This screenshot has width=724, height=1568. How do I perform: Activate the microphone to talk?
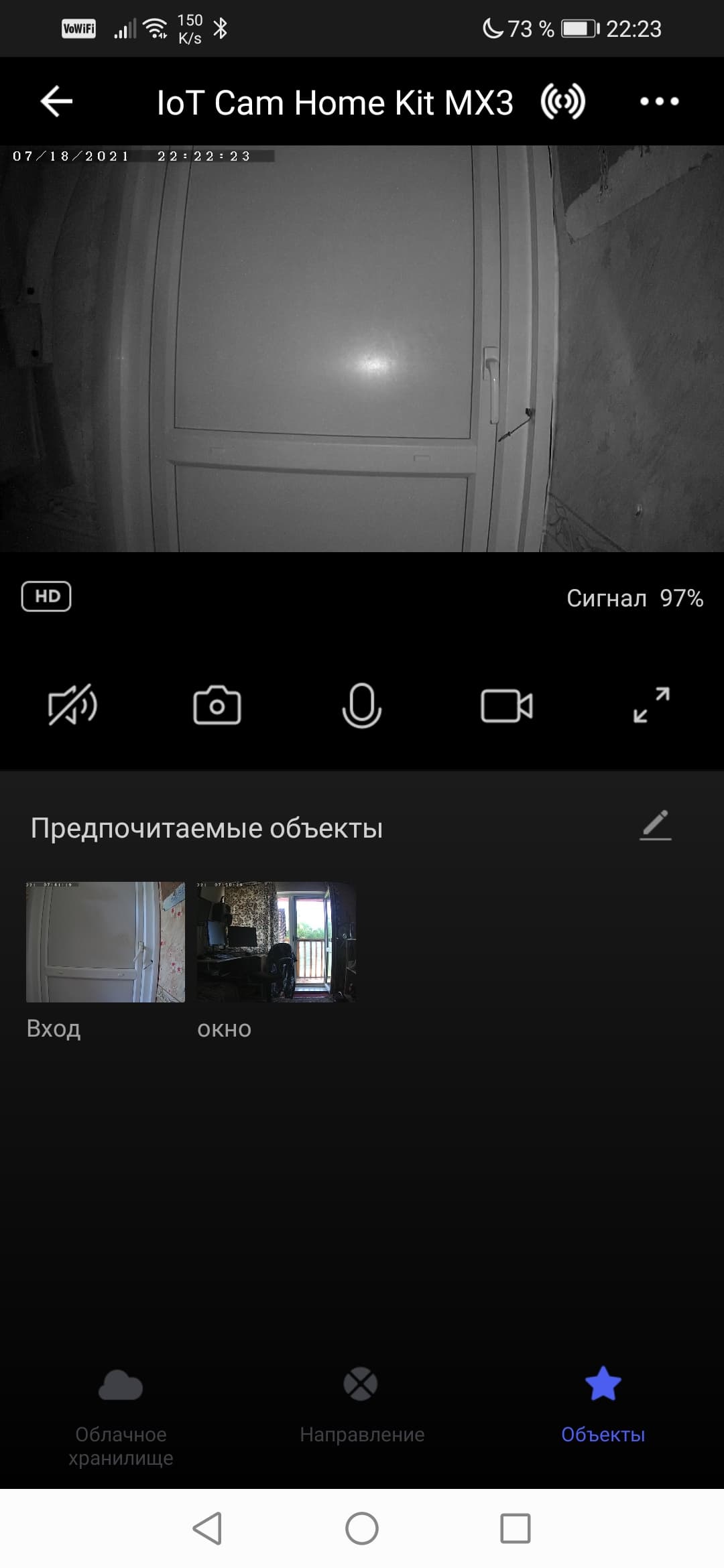pos(362,706)
